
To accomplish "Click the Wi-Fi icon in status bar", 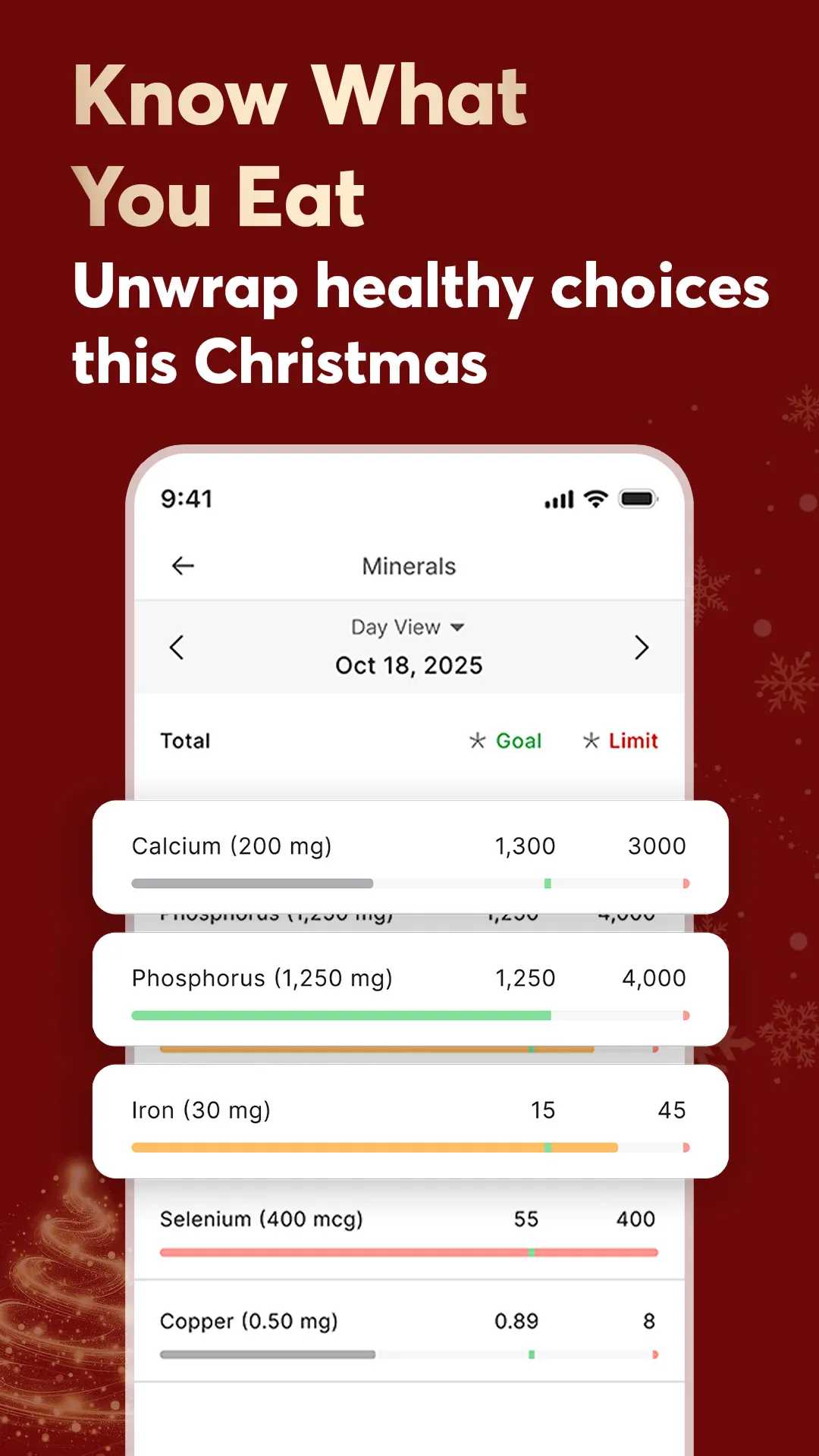I will (595, 499).
